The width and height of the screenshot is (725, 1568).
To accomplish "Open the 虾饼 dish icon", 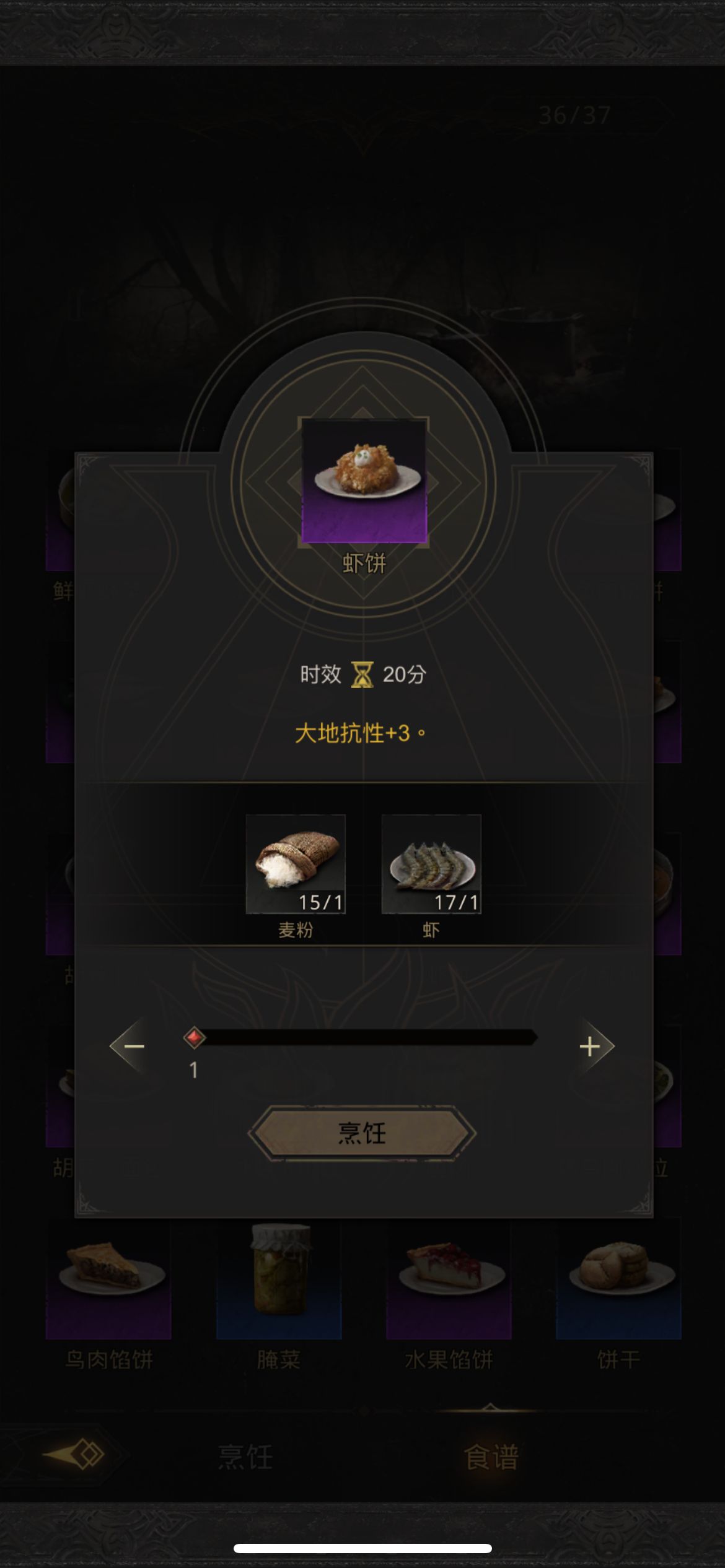I will [x=364, y=481].
